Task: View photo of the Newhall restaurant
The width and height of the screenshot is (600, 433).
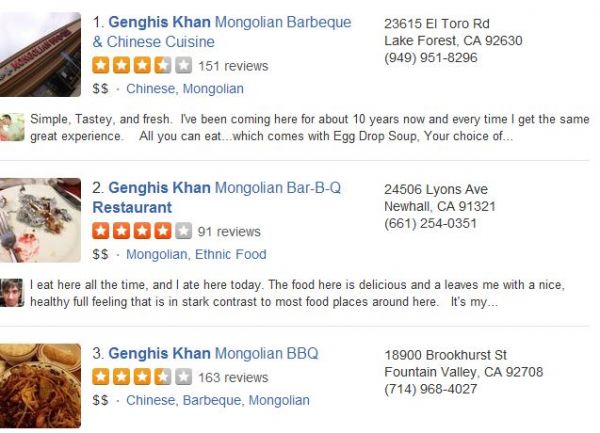Action: pos(41,219)
